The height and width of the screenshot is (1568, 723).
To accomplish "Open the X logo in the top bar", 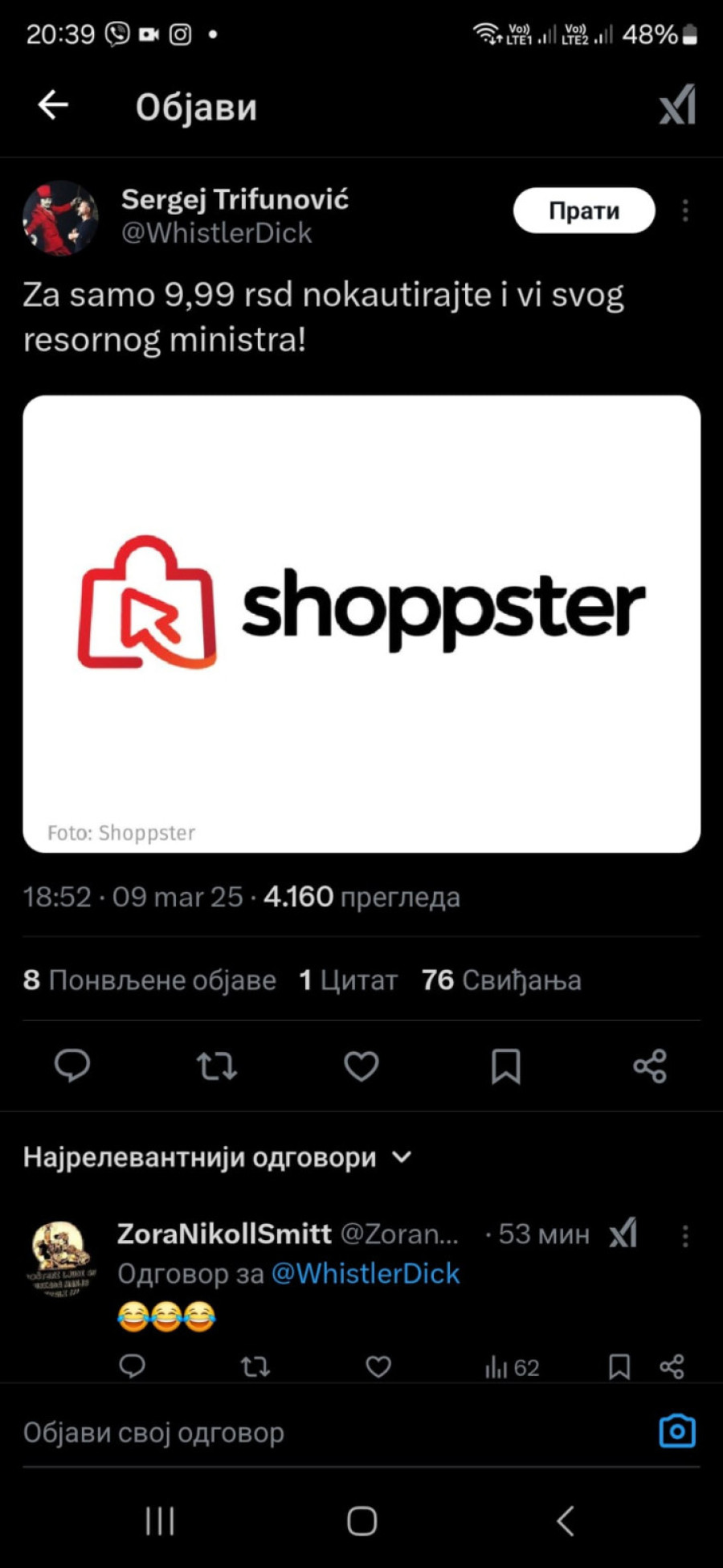I will 676,105.
